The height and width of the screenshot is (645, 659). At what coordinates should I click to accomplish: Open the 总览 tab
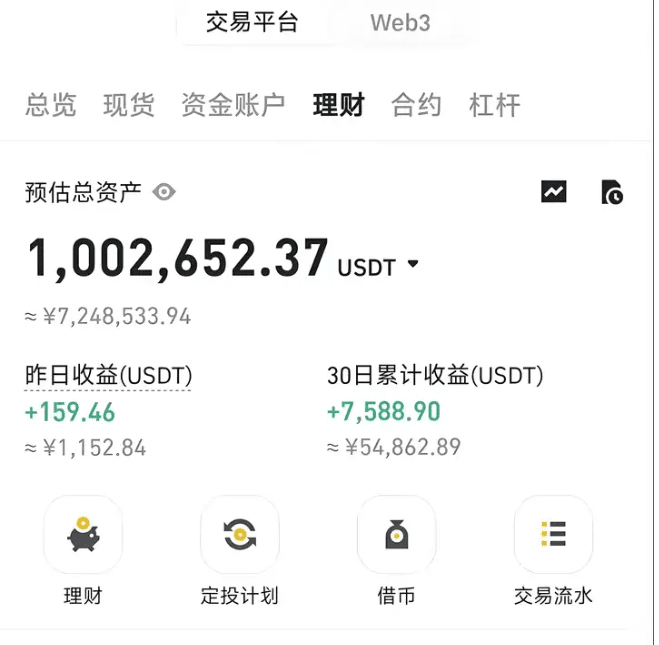point(51,105)
